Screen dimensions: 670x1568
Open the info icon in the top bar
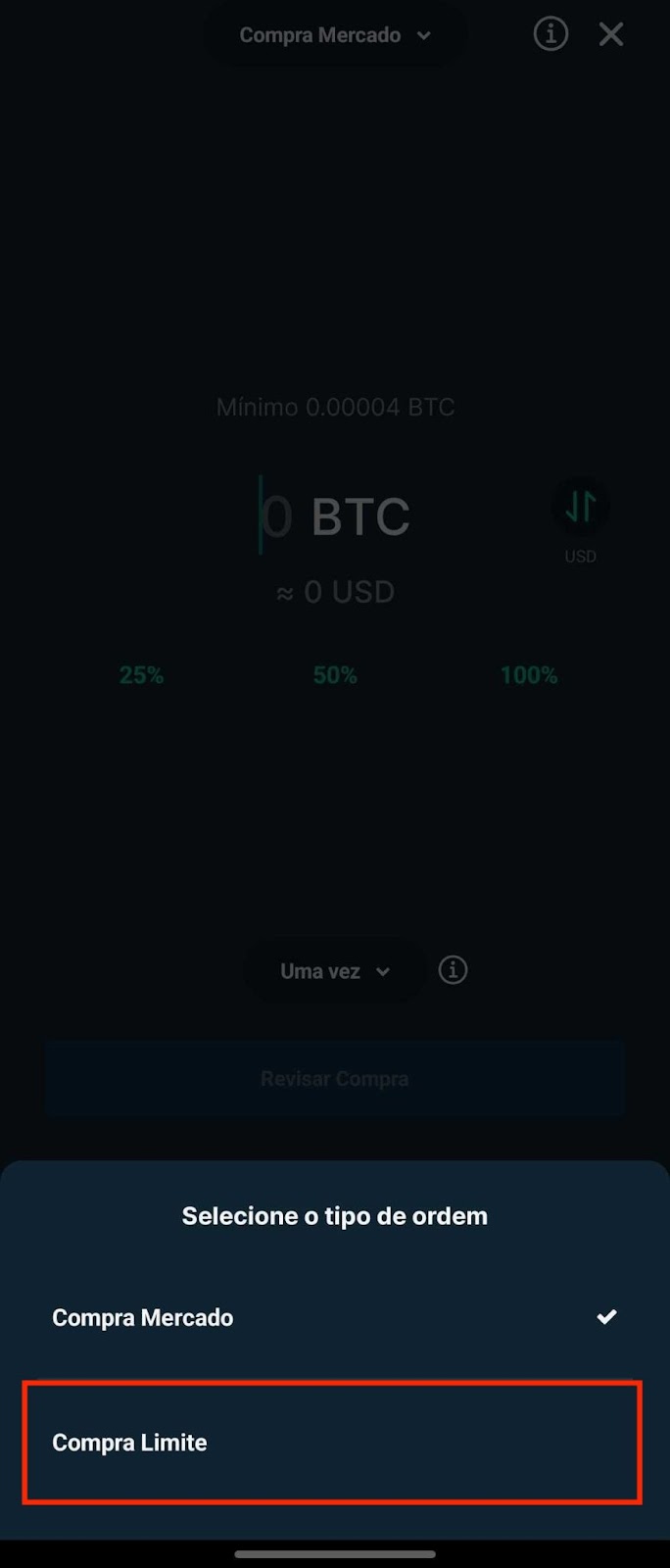click(x=550, y=35)
